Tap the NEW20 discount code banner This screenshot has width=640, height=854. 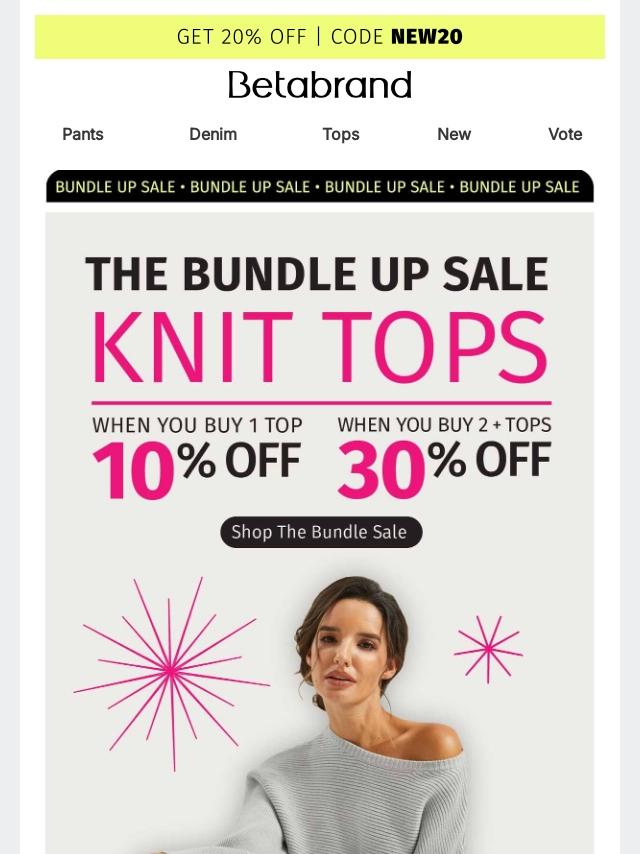click(x=320, y=36)
